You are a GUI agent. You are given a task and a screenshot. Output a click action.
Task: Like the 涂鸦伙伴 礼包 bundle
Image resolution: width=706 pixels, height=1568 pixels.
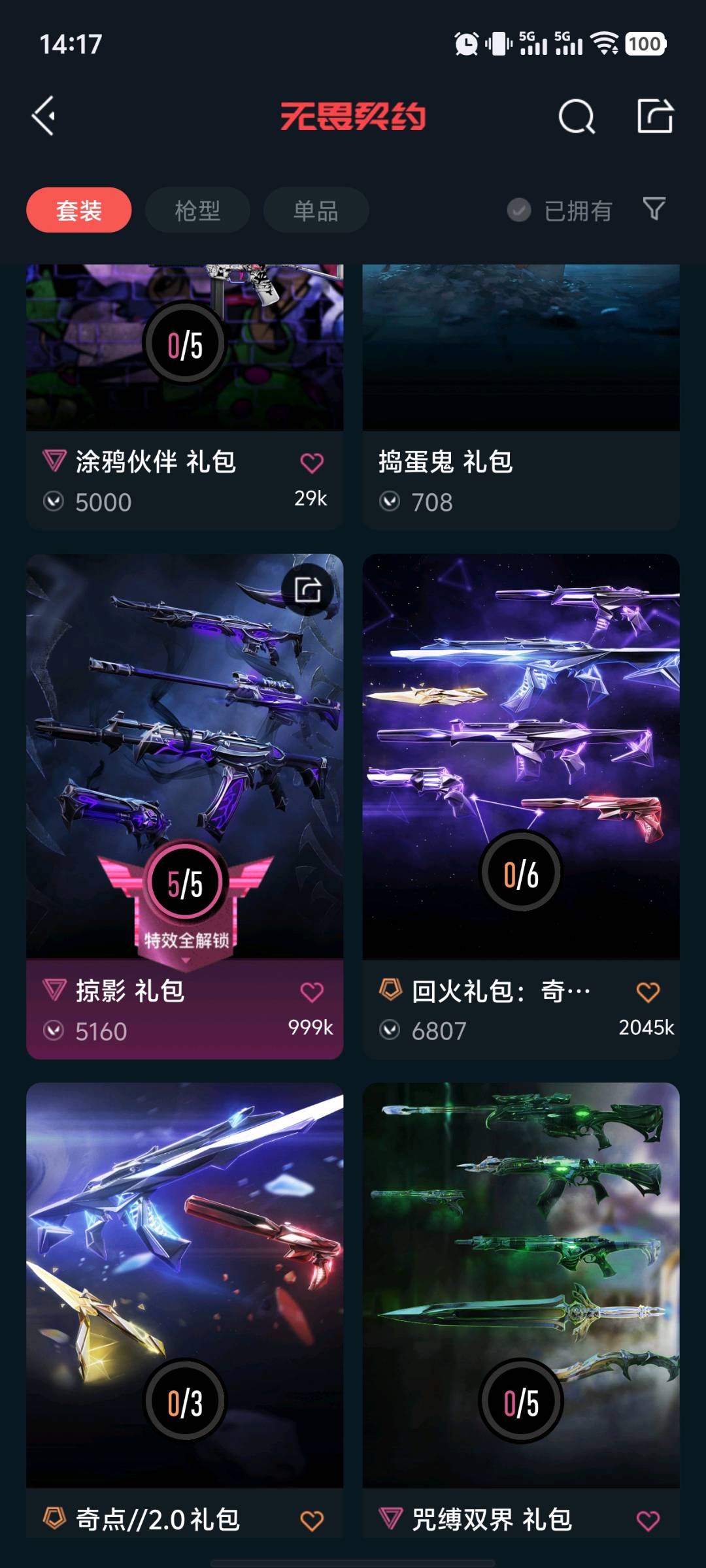(312, 463)
